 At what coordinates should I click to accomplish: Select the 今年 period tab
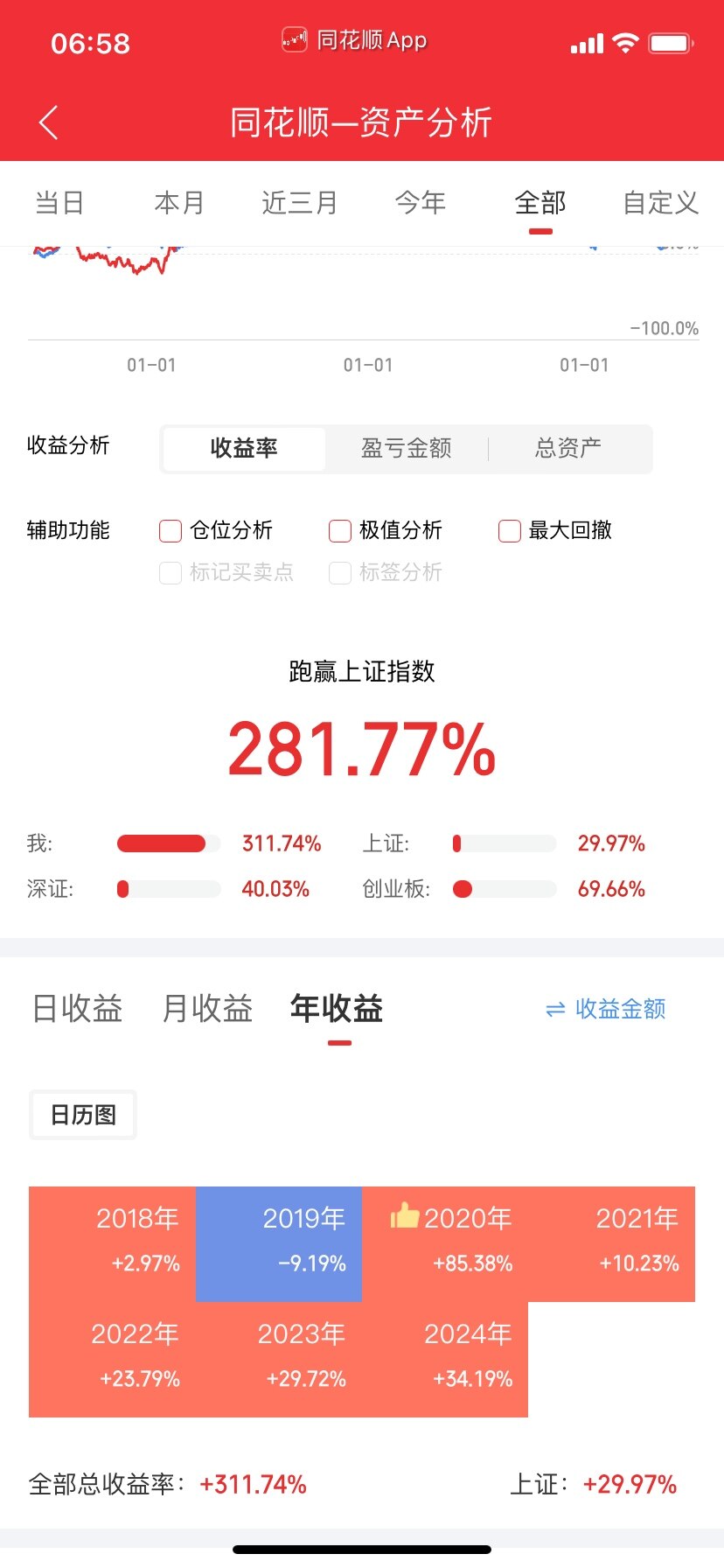421,203
